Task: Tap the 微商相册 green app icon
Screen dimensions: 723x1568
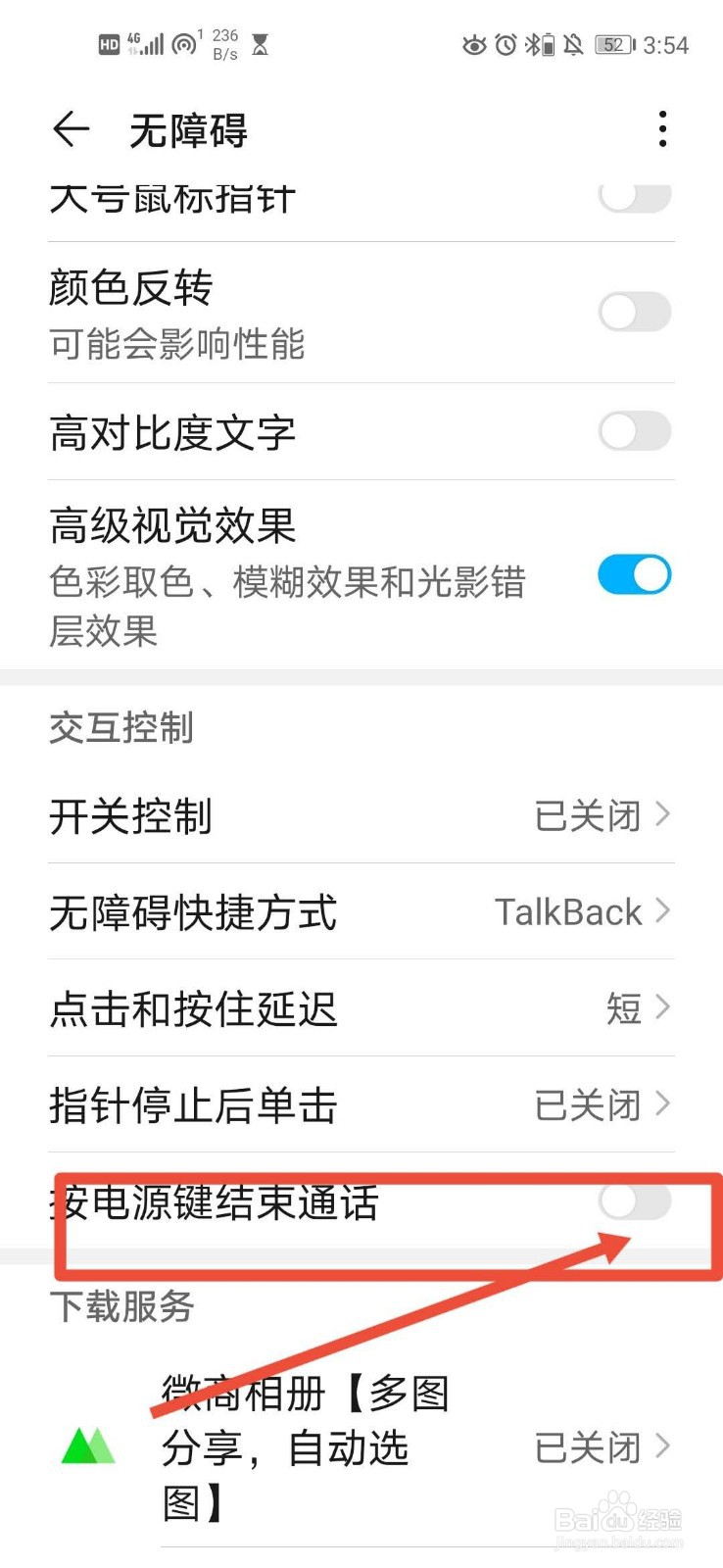Action: point(85,1445)
